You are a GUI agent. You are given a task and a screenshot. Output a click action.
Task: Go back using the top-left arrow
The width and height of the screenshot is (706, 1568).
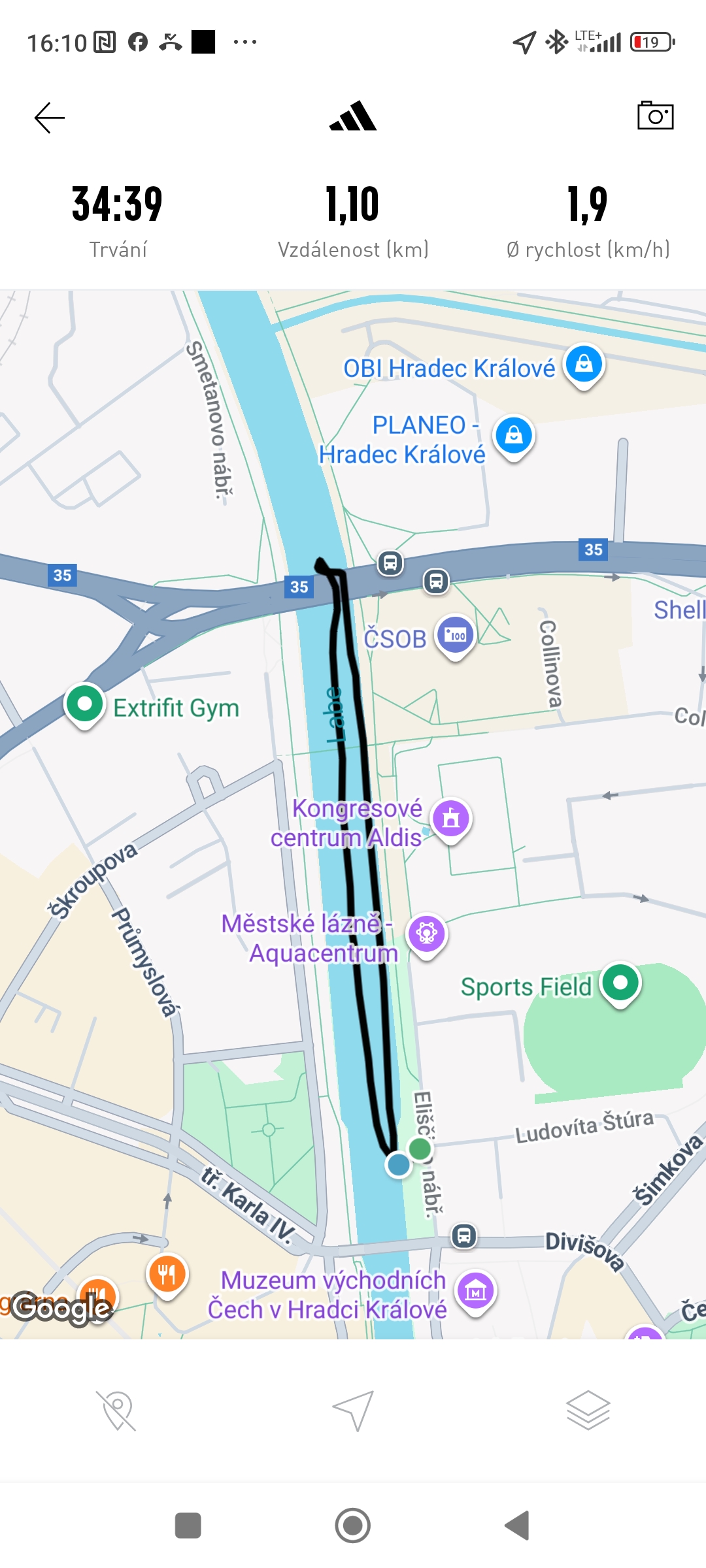point(50,118)
